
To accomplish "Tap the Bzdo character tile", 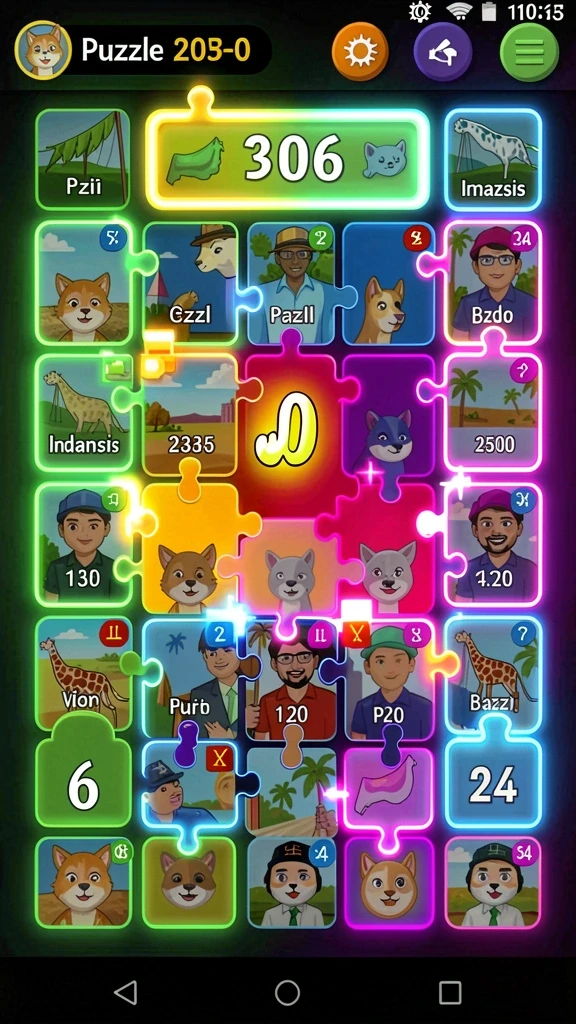I will 493,283.
